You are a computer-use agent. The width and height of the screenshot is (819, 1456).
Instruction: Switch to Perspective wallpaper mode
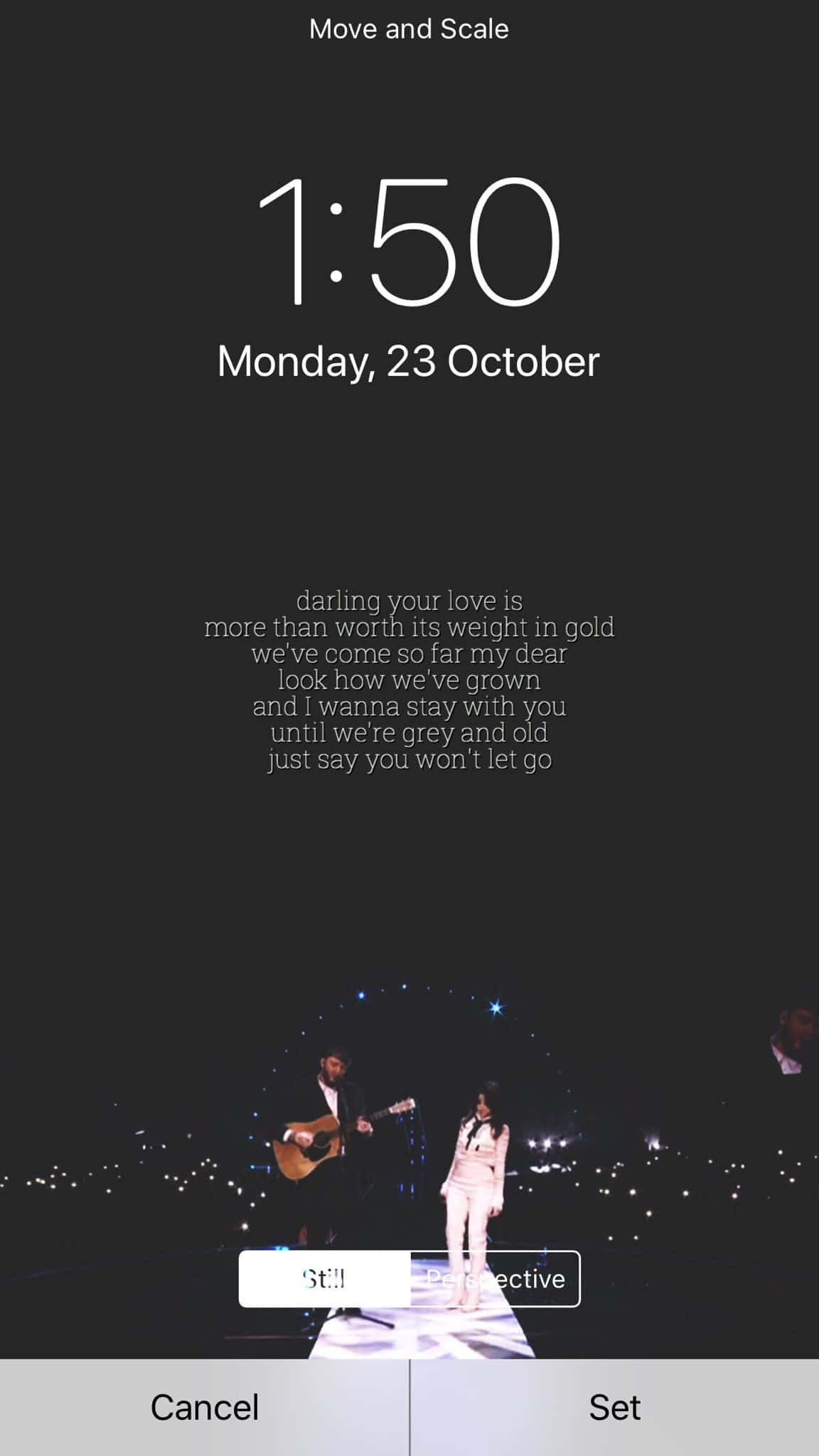click(x=495, y=1279)
